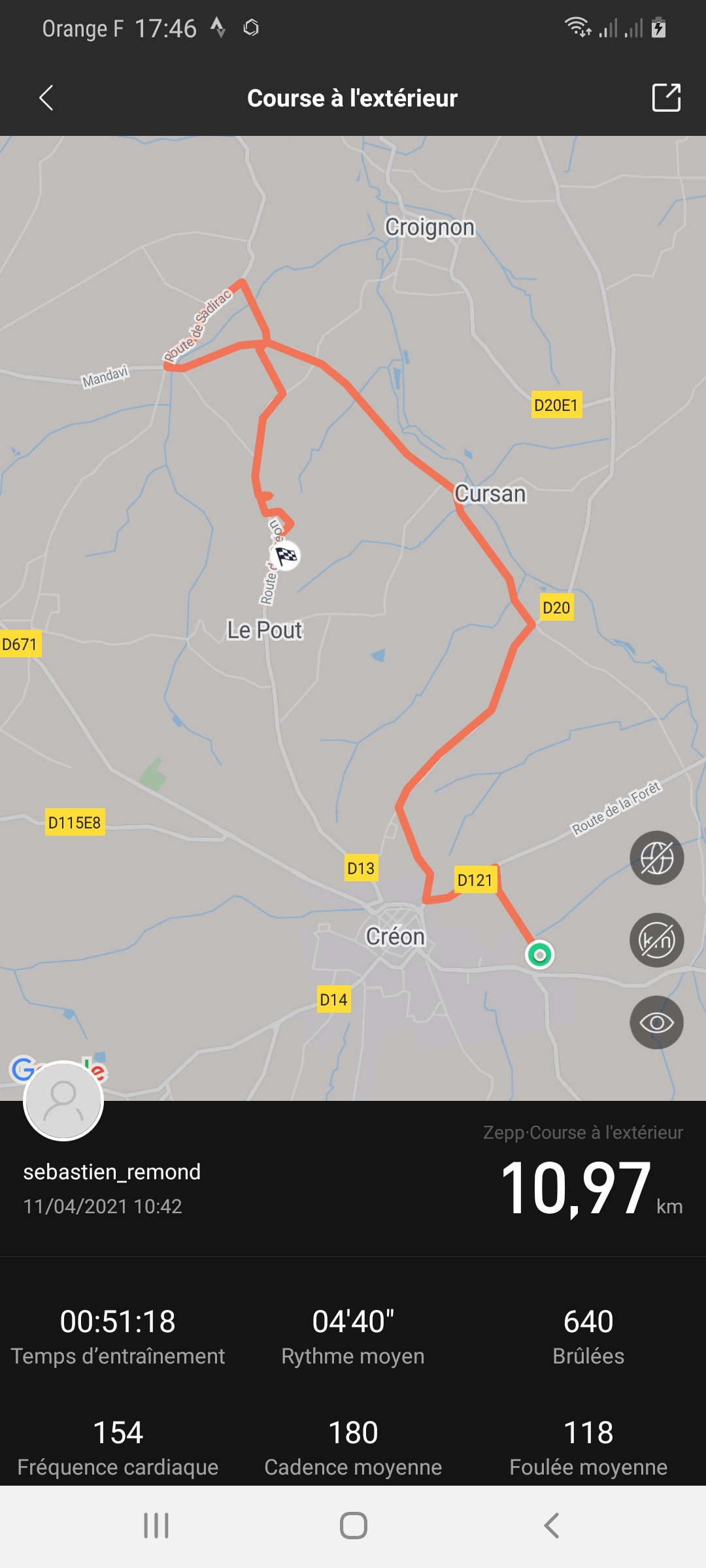Go to the home screen
The image size is (706, 1568).
click(353, 1526)
